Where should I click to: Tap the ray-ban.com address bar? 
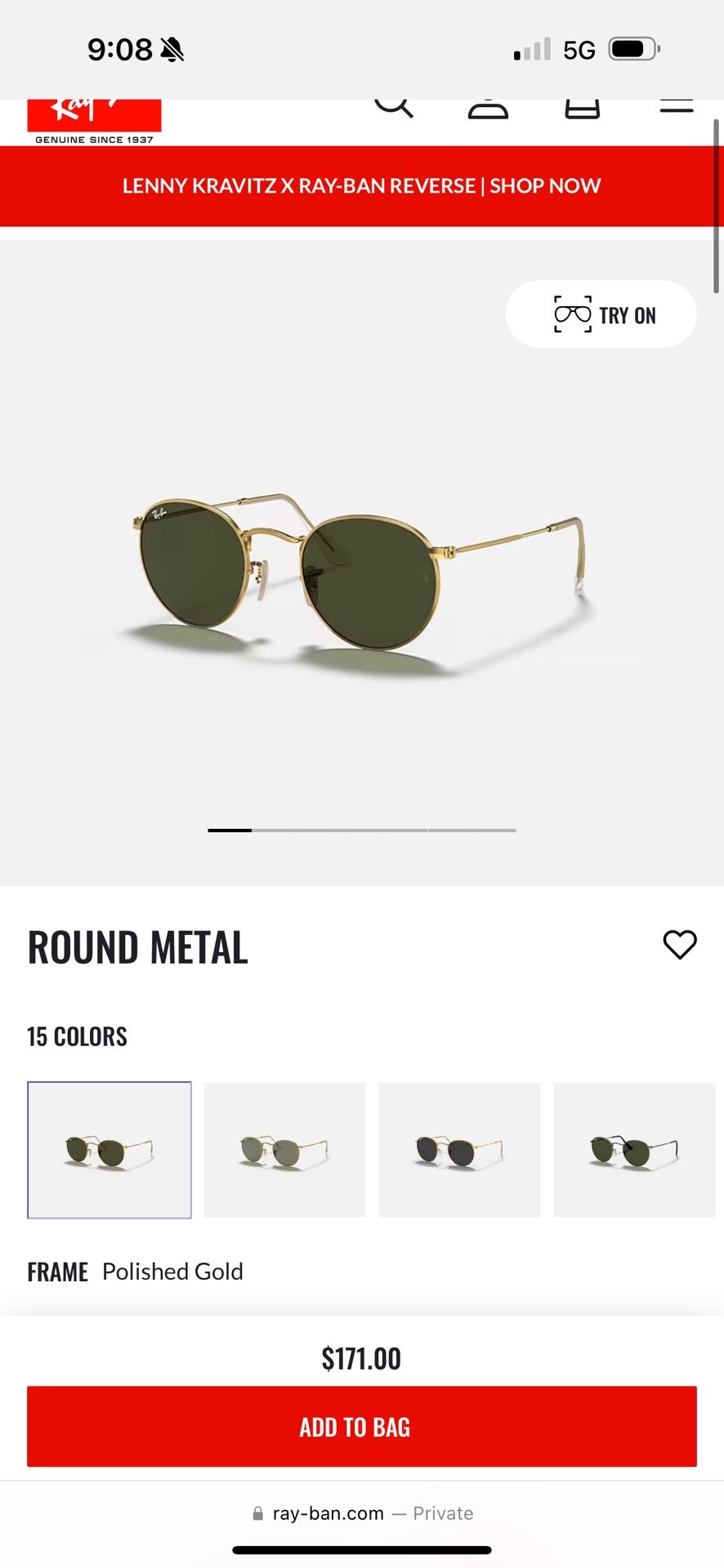(327, 1512)
